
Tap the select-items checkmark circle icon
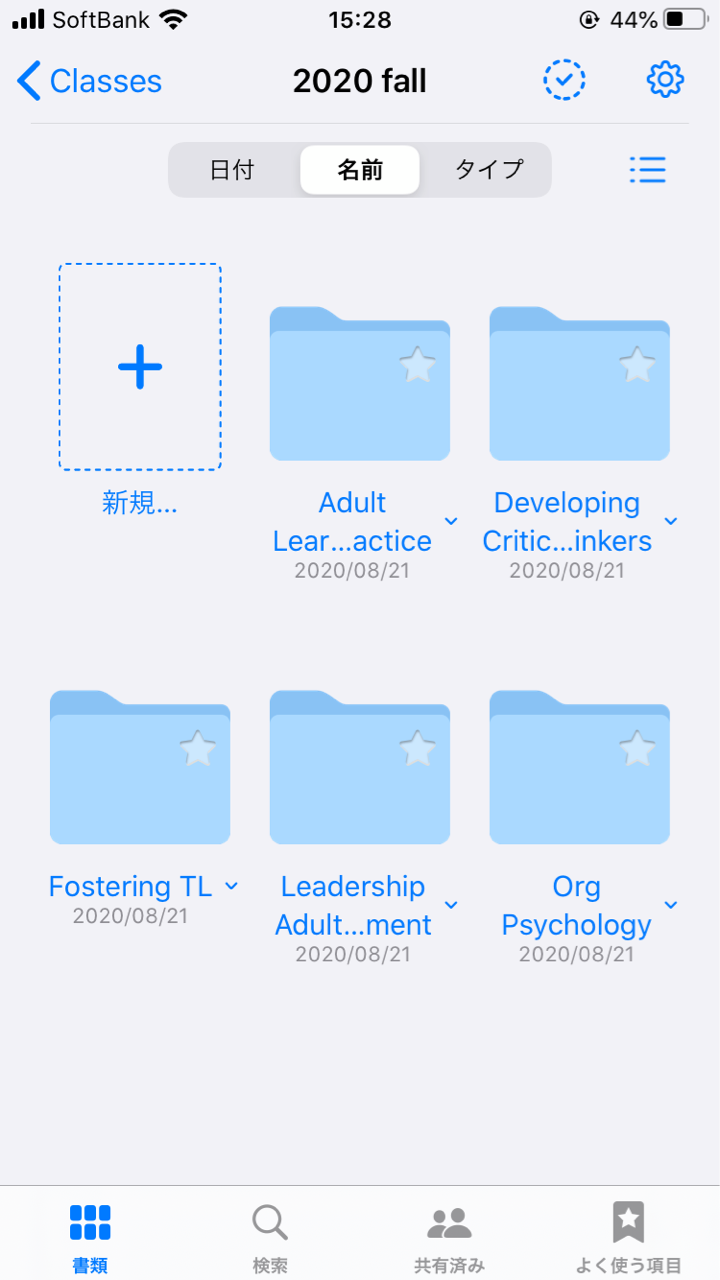[565, 80]
